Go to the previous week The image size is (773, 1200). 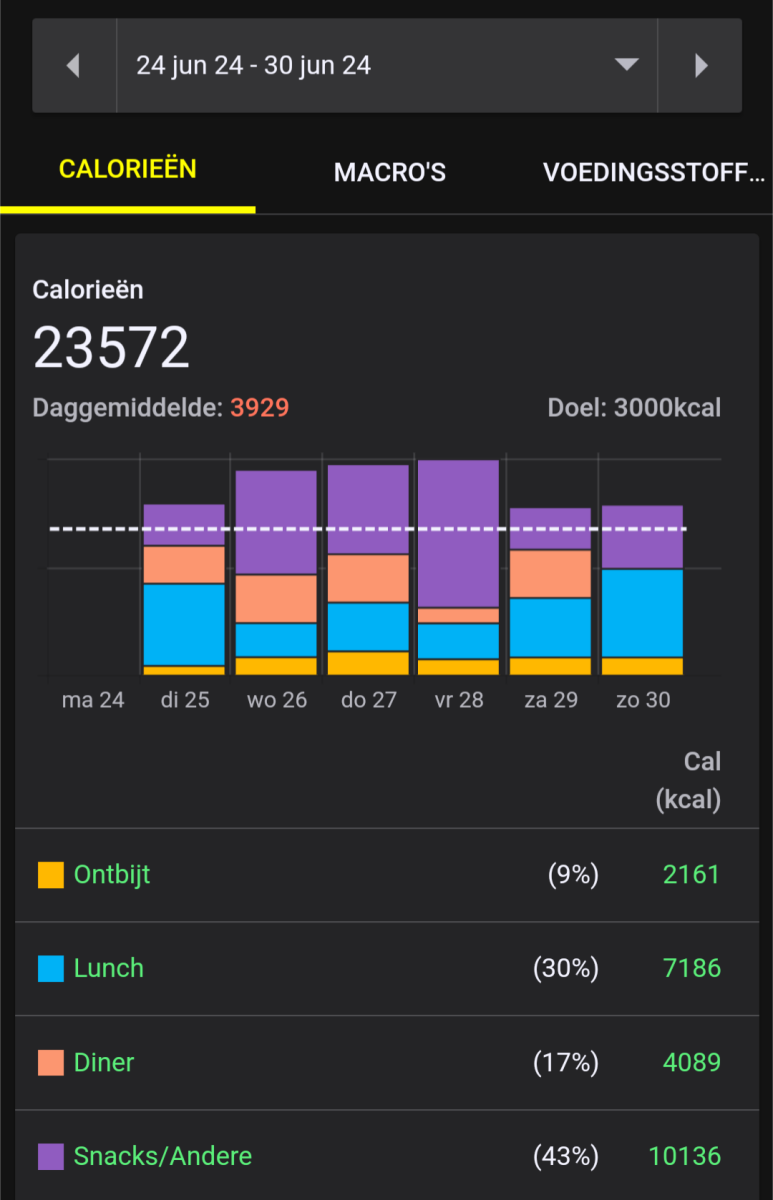73,66
